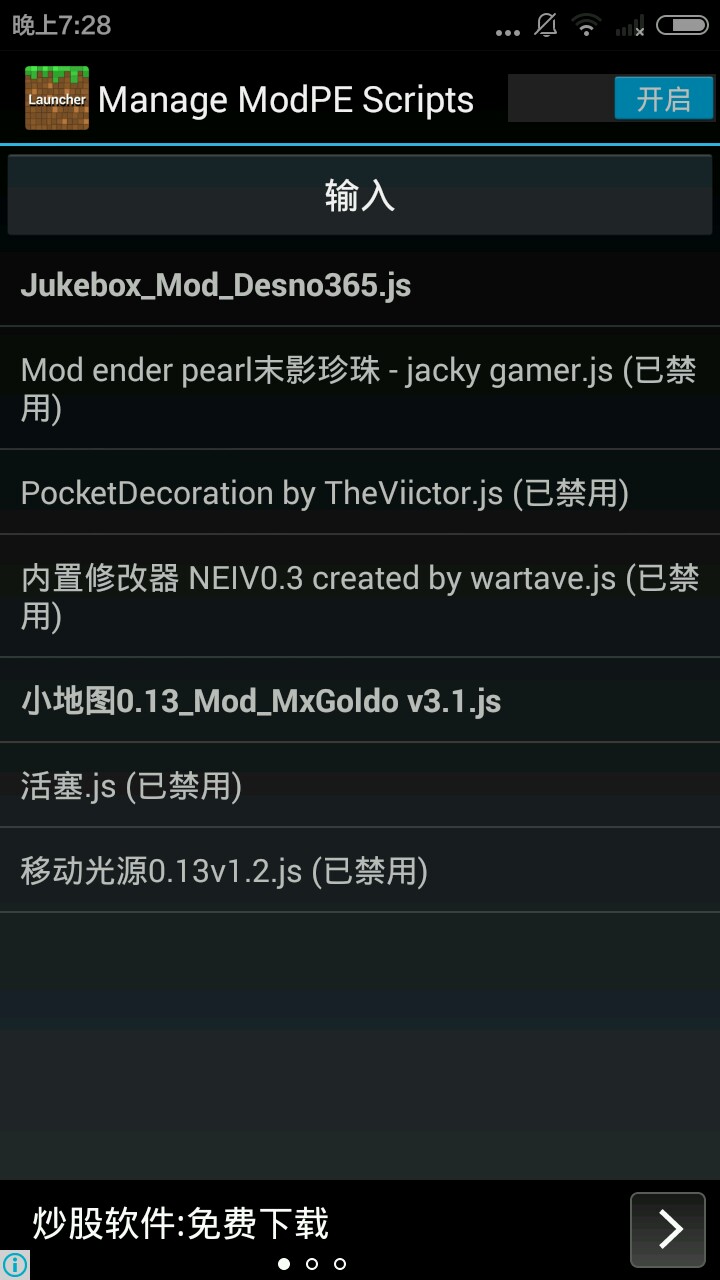Screen dimensions: 720x1280
Task: Open the Jukebox_Mod_Desno365.js script
Action: point(360,286)
